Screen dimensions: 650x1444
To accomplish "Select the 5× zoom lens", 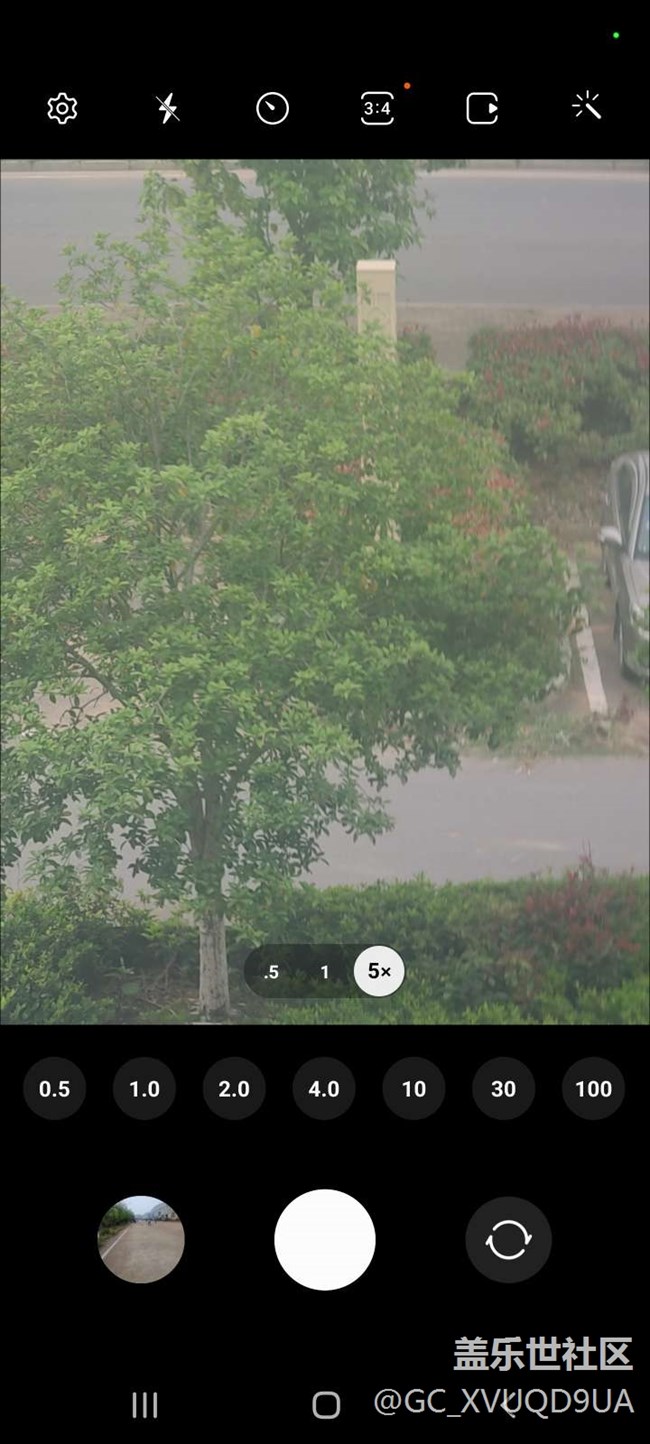I will click(379, 971).
